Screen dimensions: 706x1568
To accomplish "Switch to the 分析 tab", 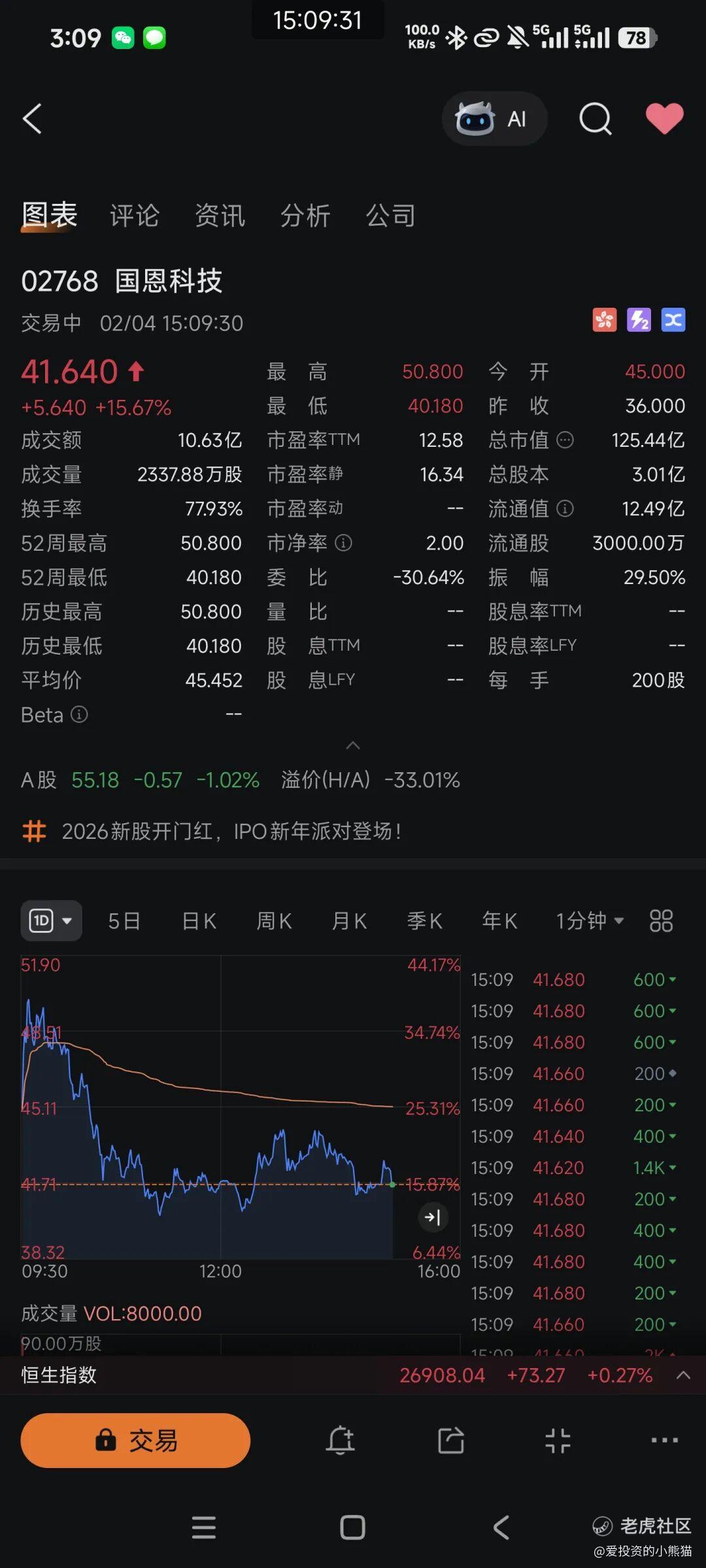I will point(305,216).
